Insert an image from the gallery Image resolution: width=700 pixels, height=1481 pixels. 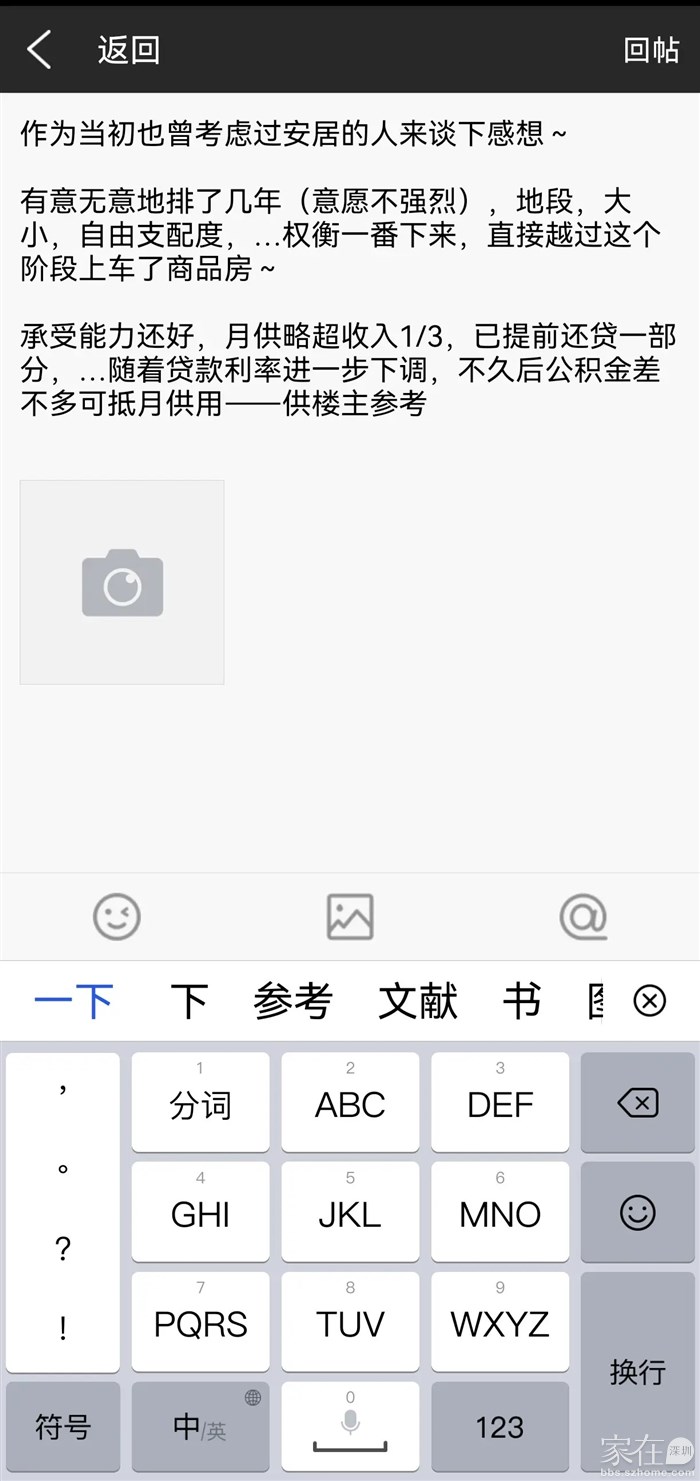point(350,916)
